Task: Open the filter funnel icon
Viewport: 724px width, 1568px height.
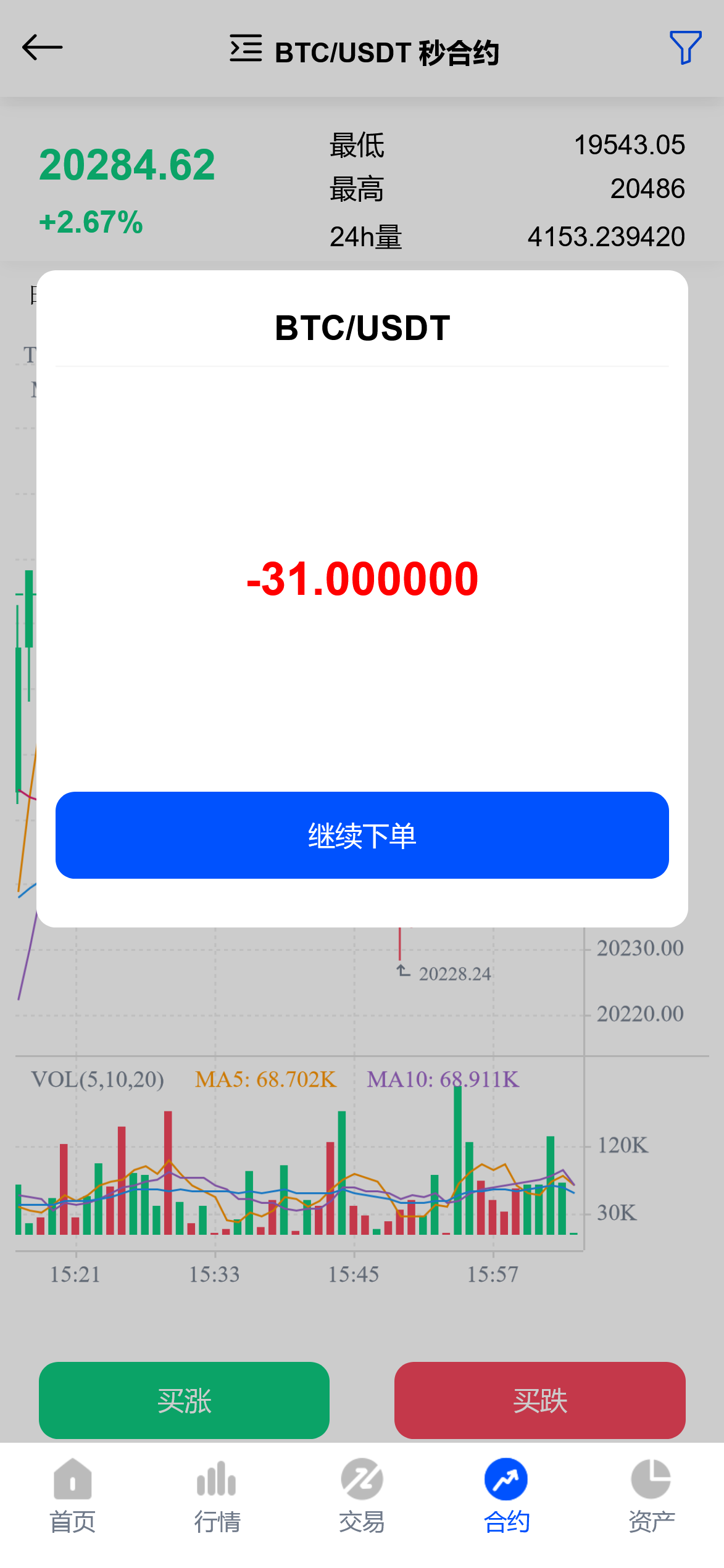Action: pos(685,48)
